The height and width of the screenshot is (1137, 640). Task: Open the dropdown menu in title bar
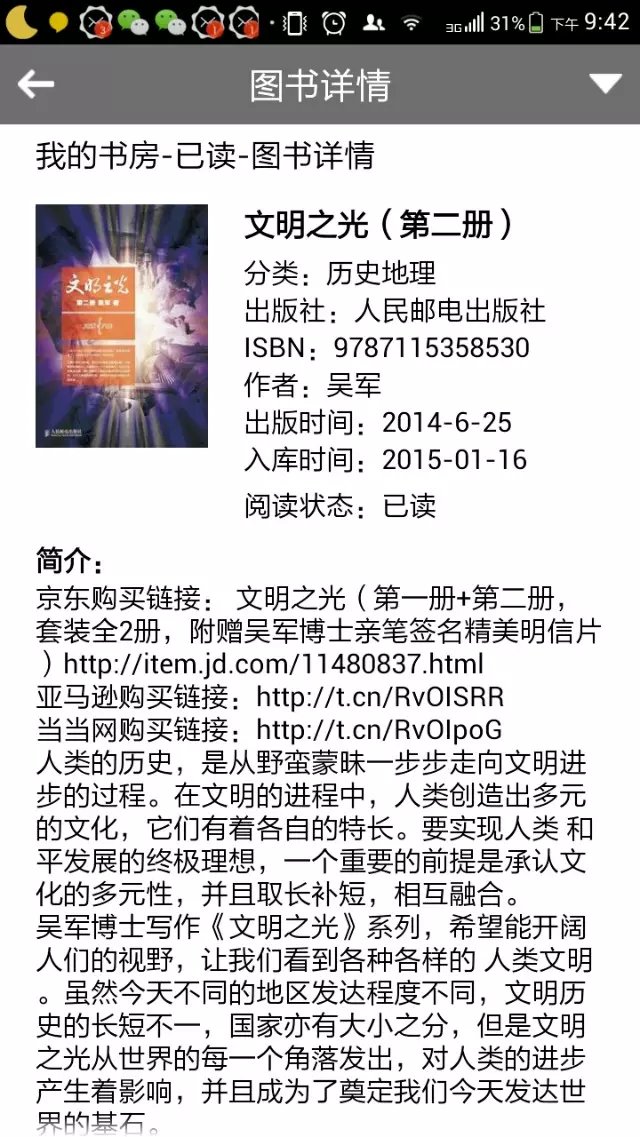coord(605,84)
